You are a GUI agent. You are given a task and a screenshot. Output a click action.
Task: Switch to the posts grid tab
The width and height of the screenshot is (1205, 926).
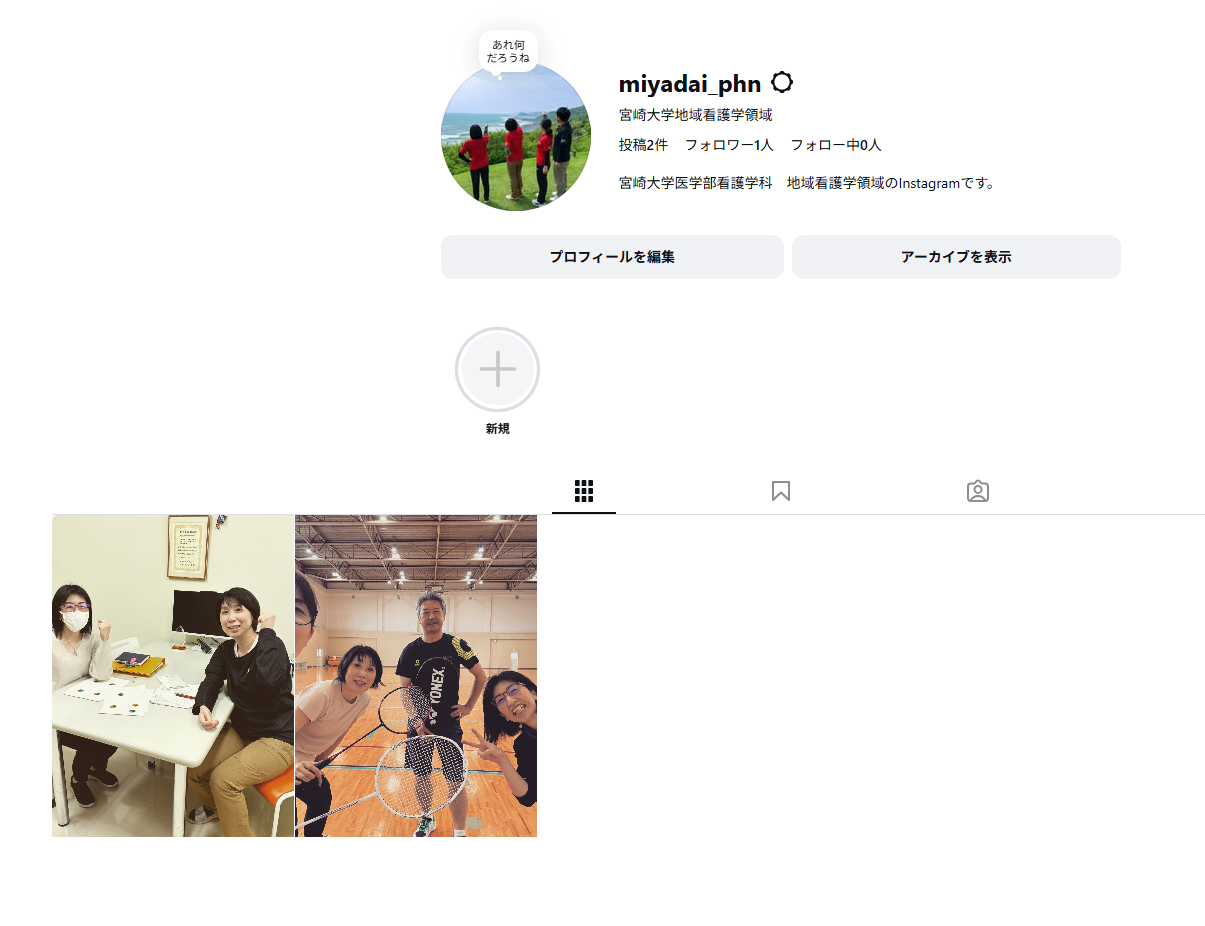584,491
